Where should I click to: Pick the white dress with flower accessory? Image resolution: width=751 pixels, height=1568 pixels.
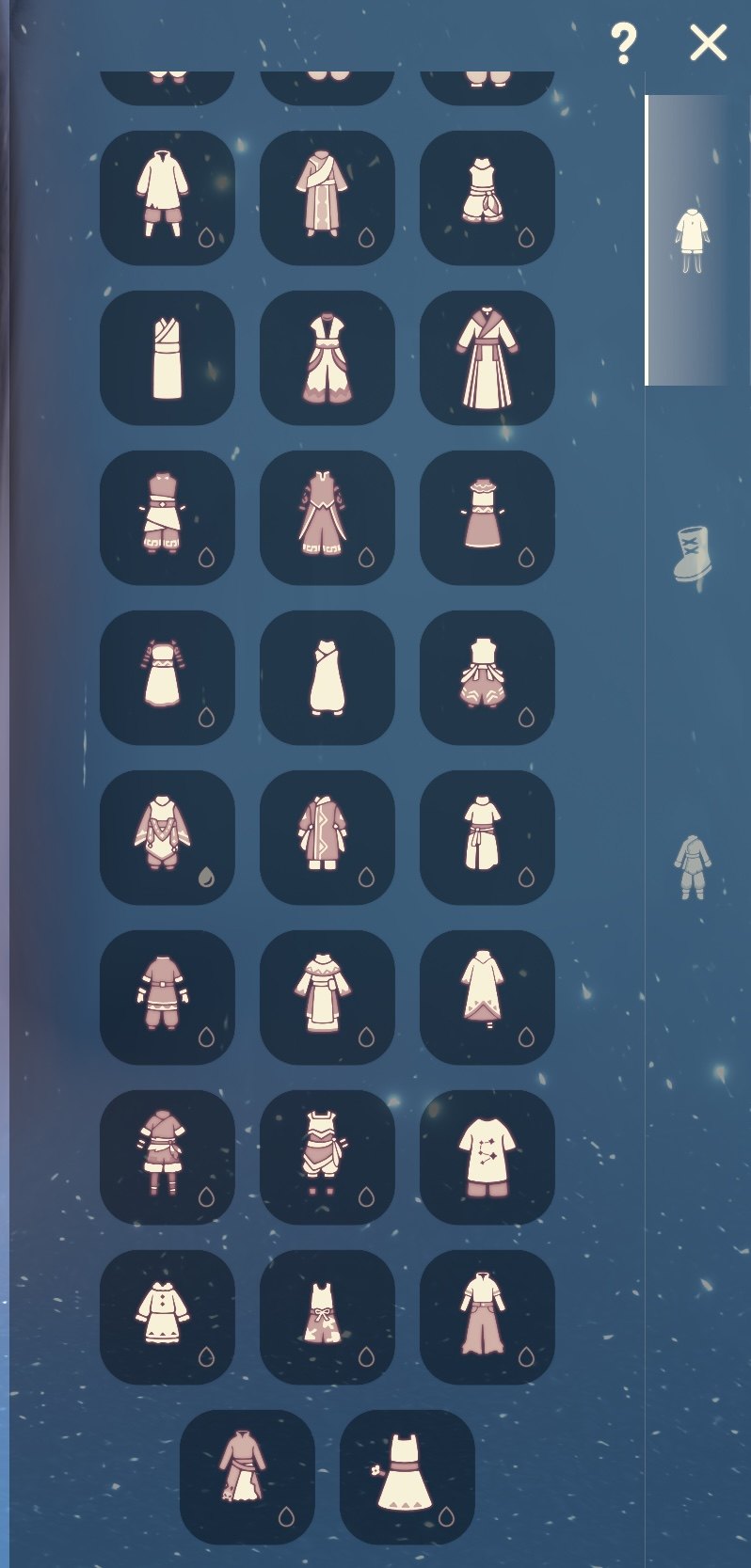(407, 1477)
